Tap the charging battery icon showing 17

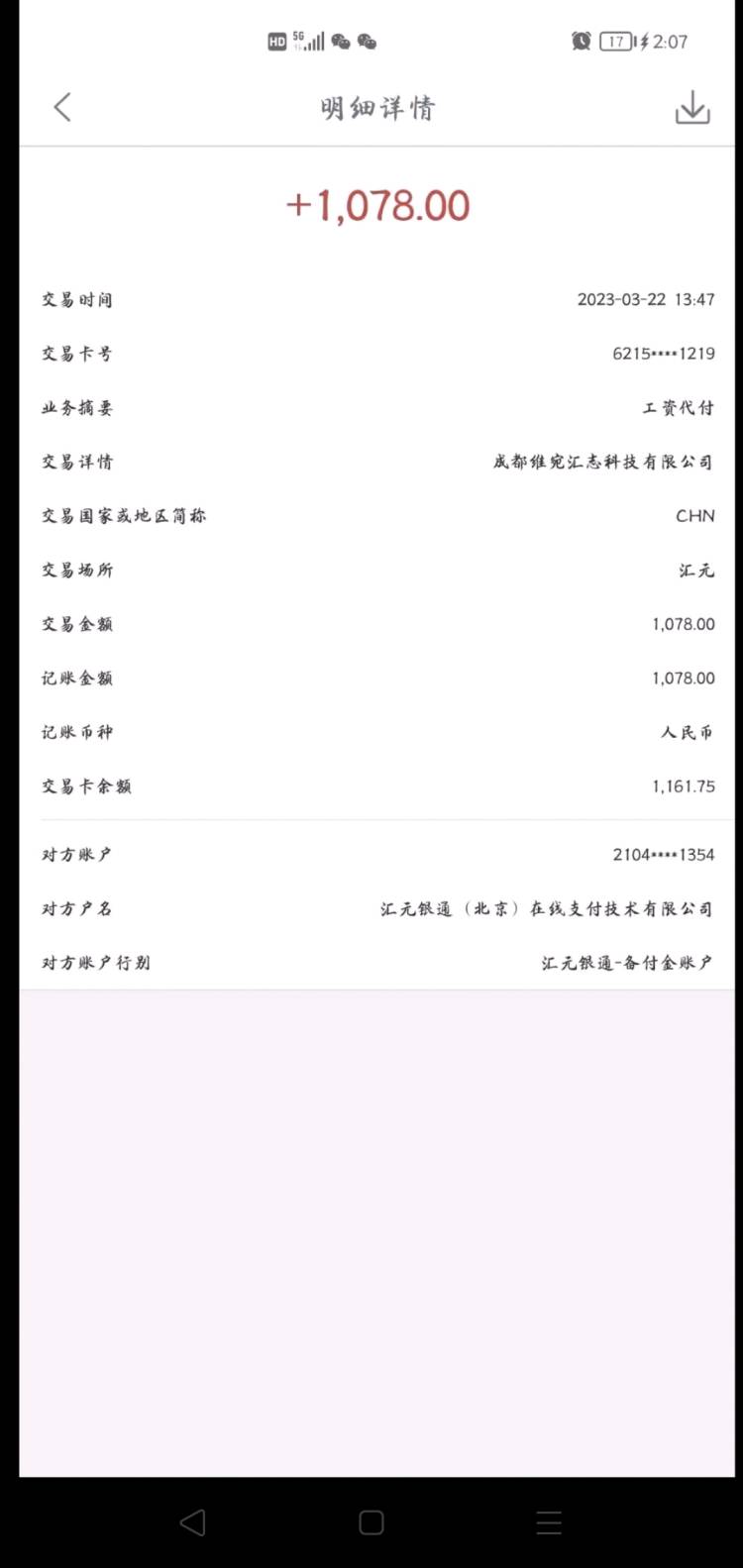619,41
